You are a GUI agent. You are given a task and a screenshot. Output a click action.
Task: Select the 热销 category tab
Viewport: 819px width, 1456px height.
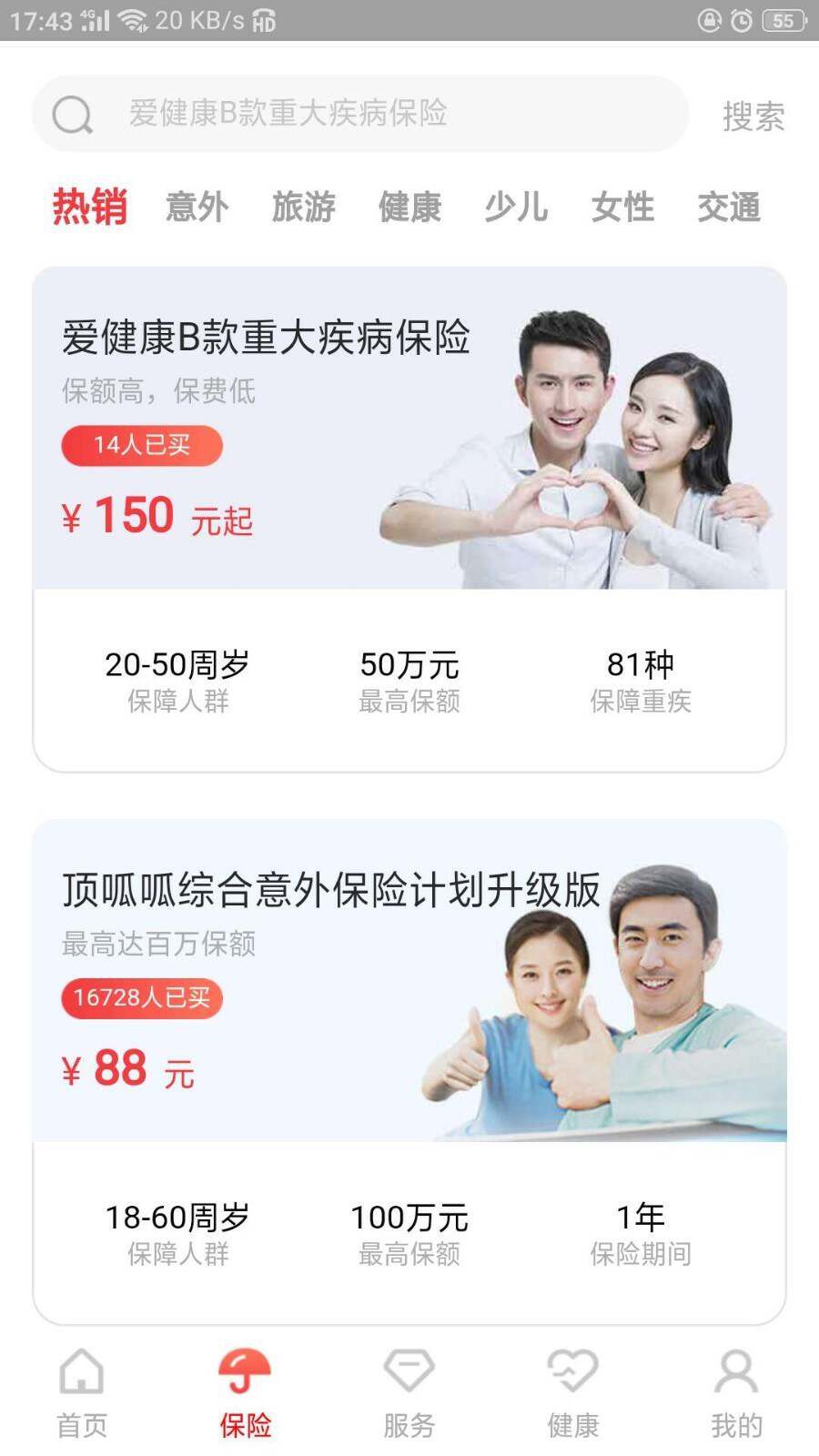[89, 207]
